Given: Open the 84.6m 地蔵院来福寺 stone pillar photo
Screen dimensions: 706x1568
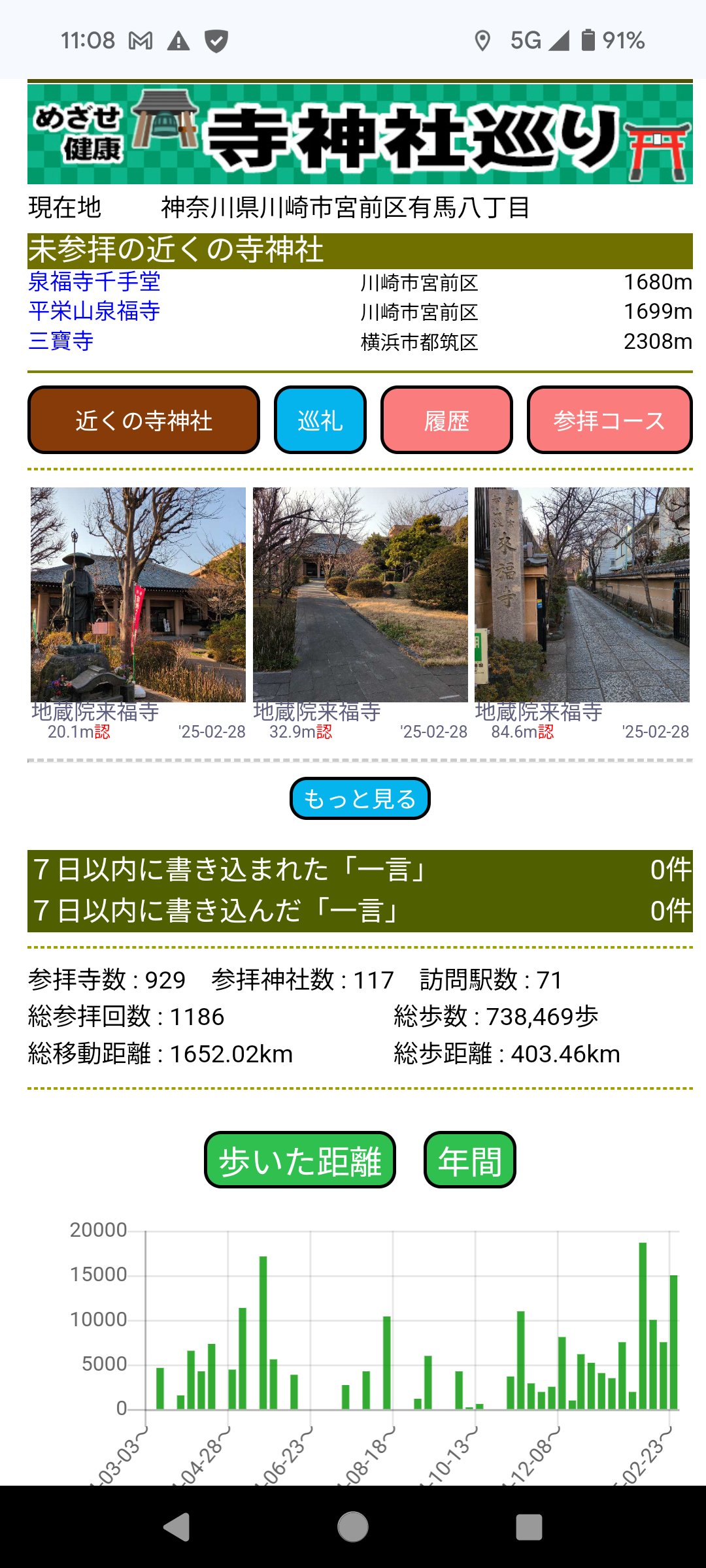Looking at the screenshot, I should [x=582, y=595].
